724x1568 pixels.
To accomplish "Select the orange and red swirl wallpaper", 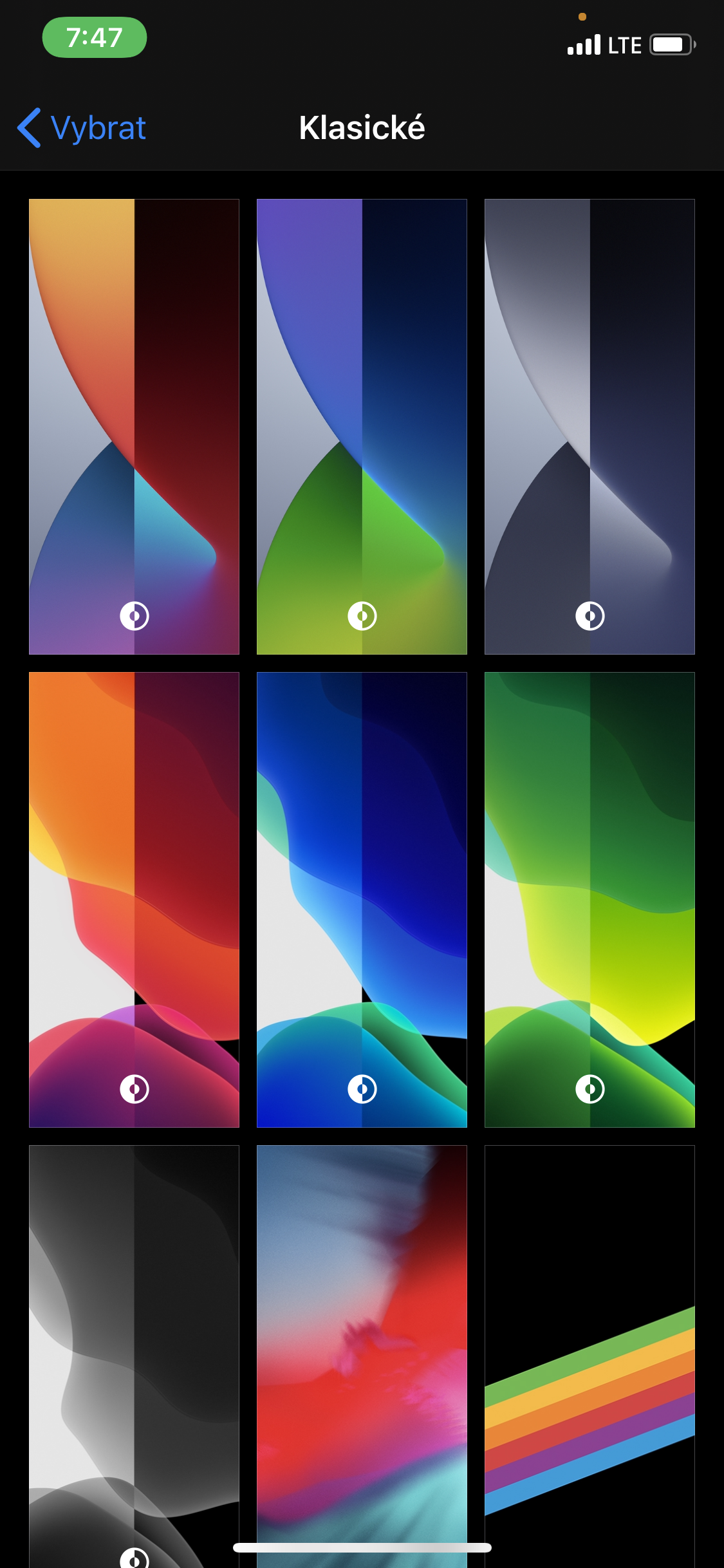I will [134, 426].
